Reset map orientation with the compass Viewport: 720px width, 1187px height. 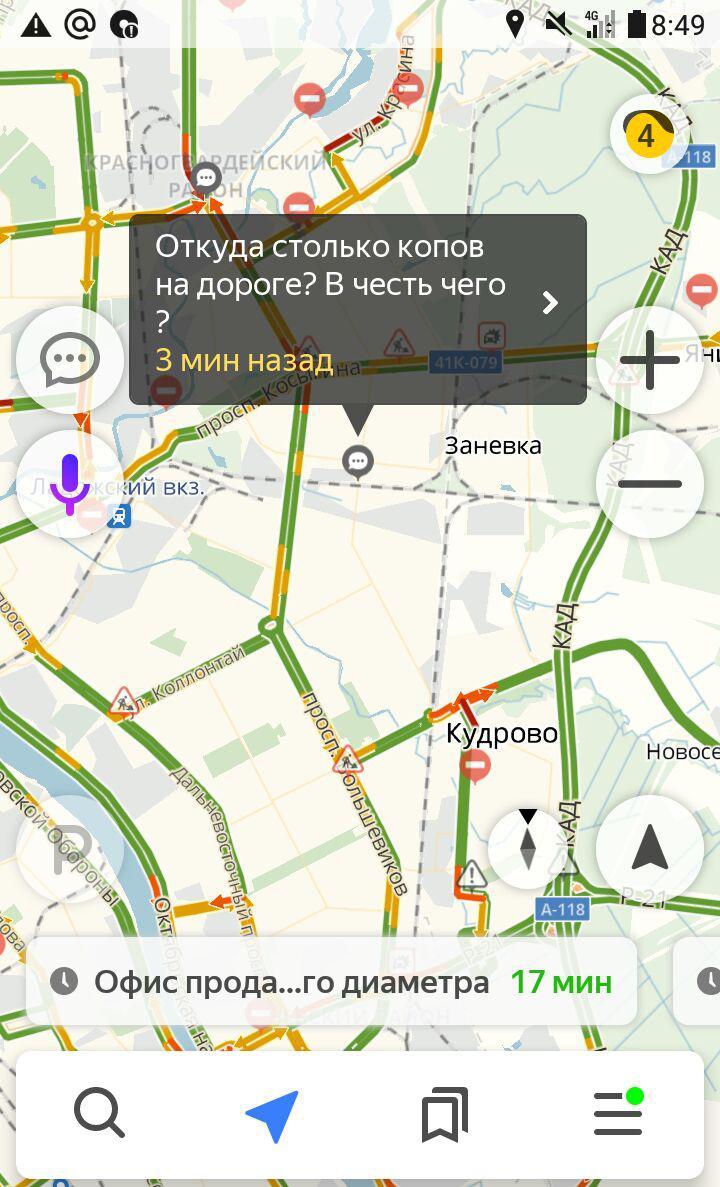[x=528, y=847]
